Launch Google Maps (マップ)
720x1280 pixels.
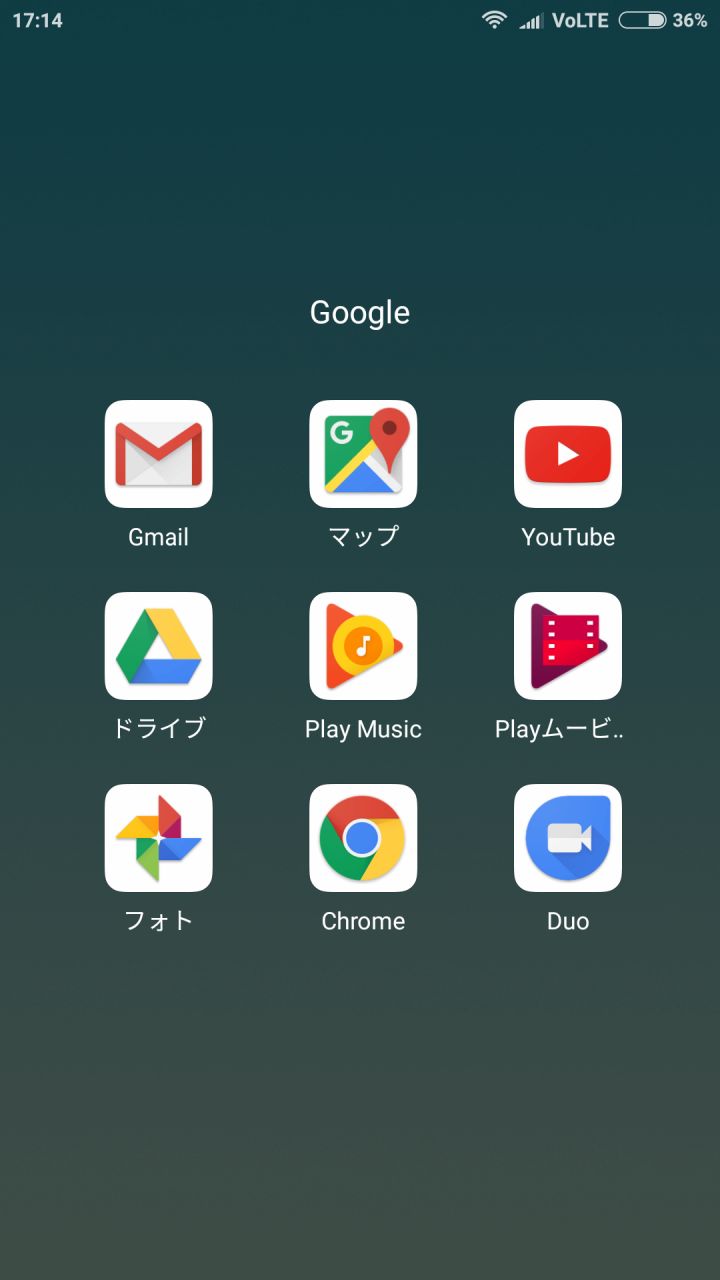click(x=363, y=454)
